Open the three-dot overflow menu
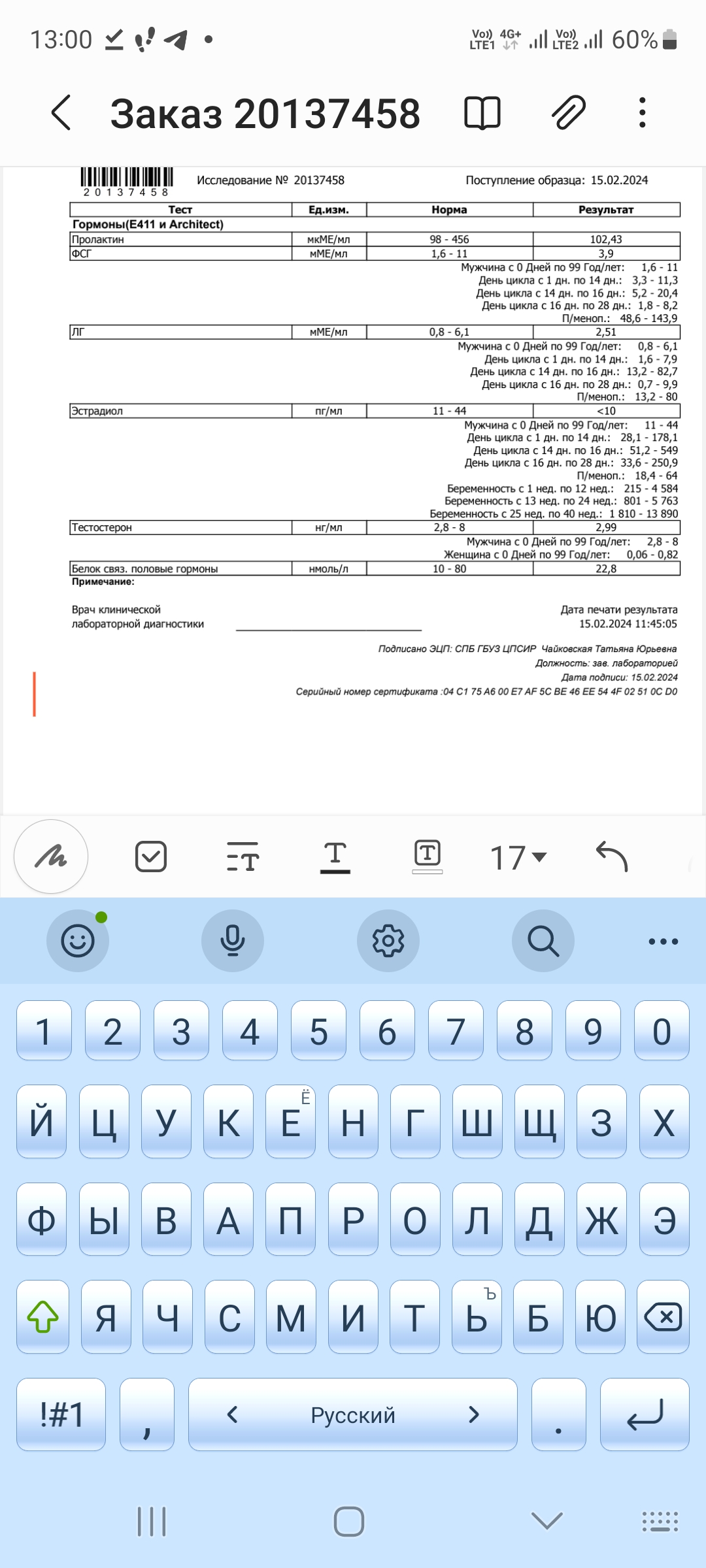 click(x=643, y=113)
